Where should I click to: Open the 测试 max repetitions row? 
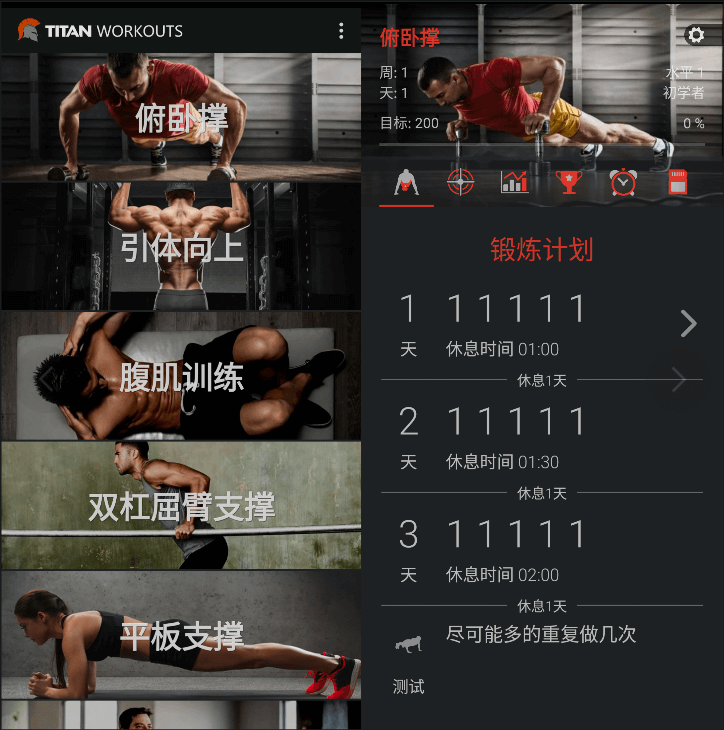click(x=520, y=655)
